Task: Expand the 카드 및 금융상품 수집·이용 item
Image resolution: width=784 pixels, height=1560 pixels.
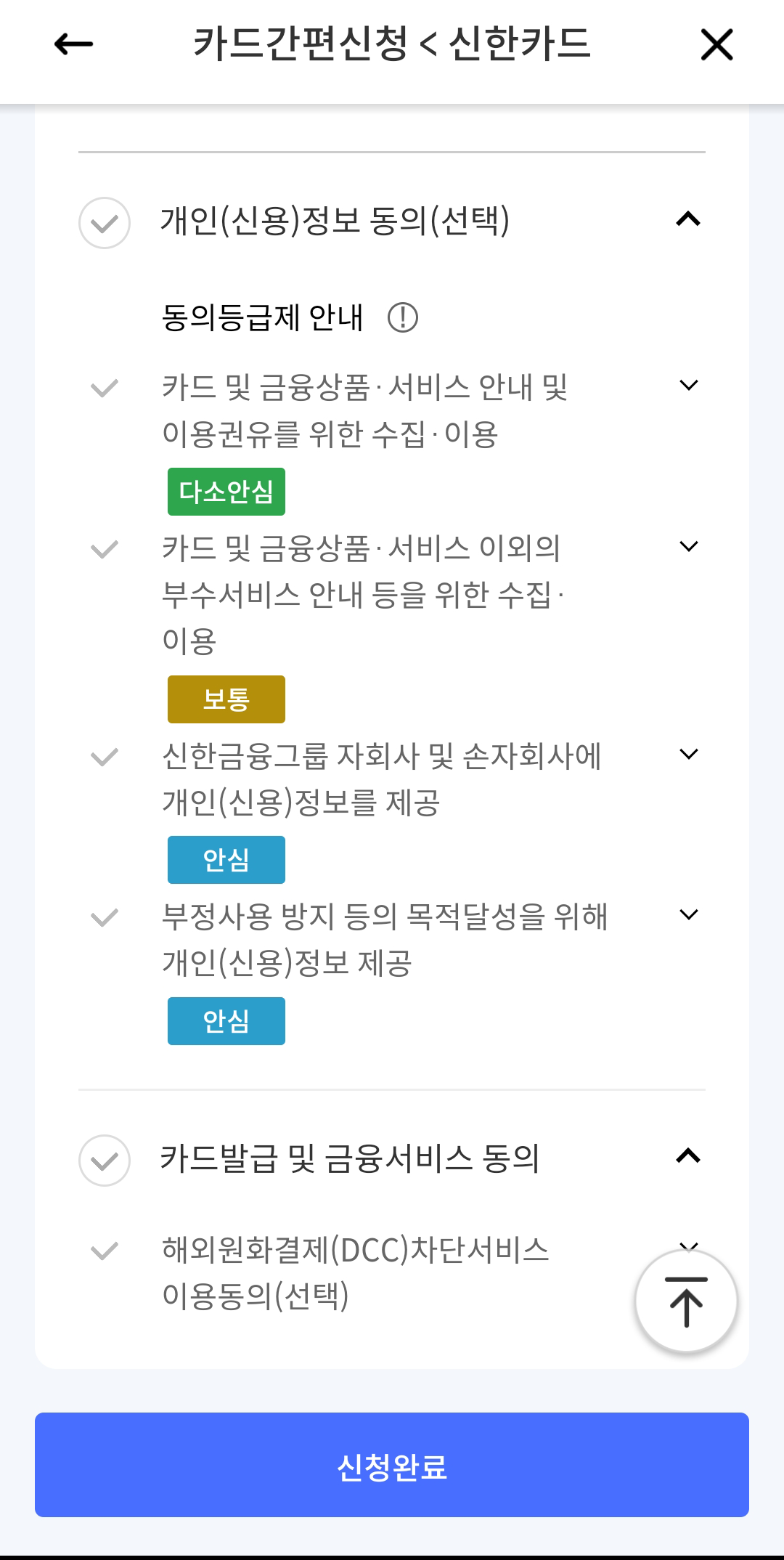Action: (687, 385)
